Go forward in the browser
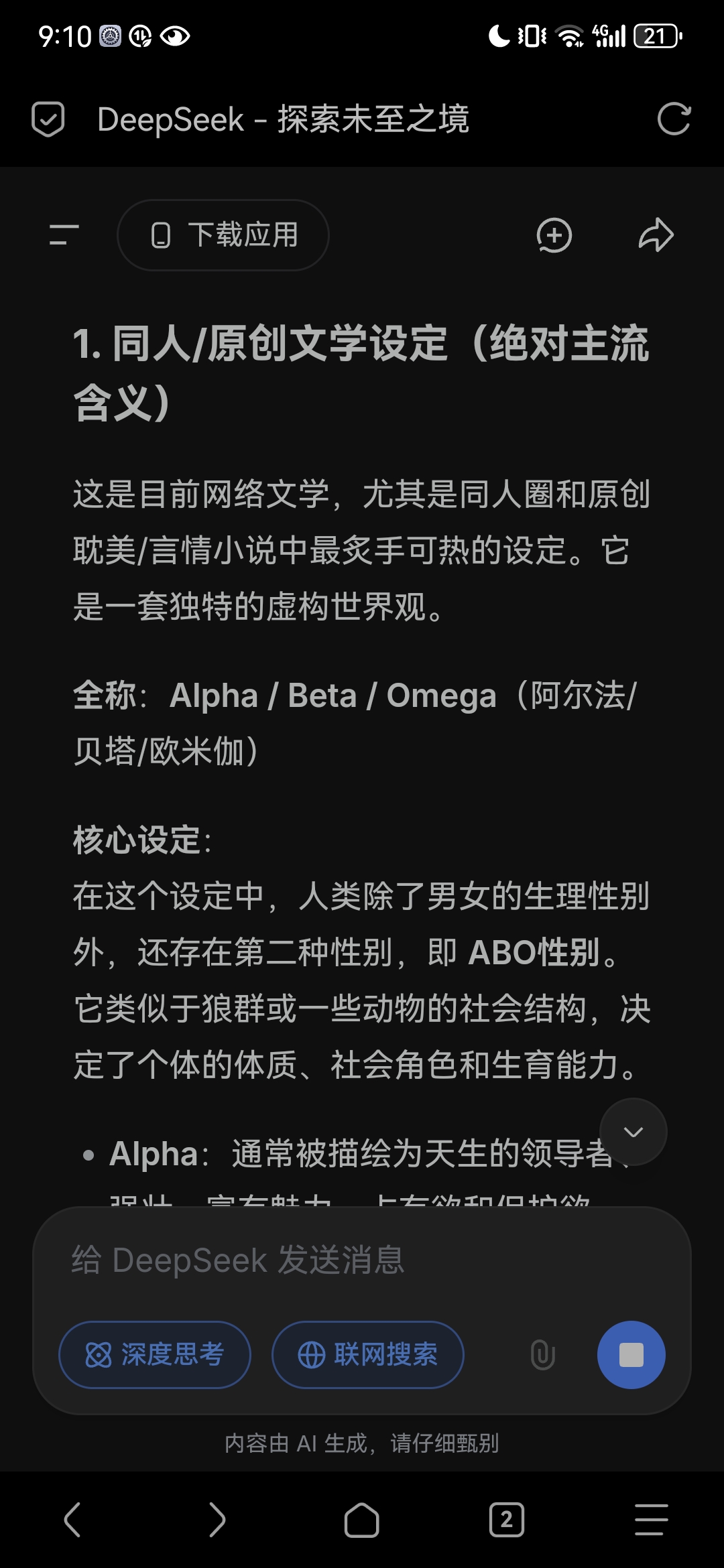 (217, 1520)
